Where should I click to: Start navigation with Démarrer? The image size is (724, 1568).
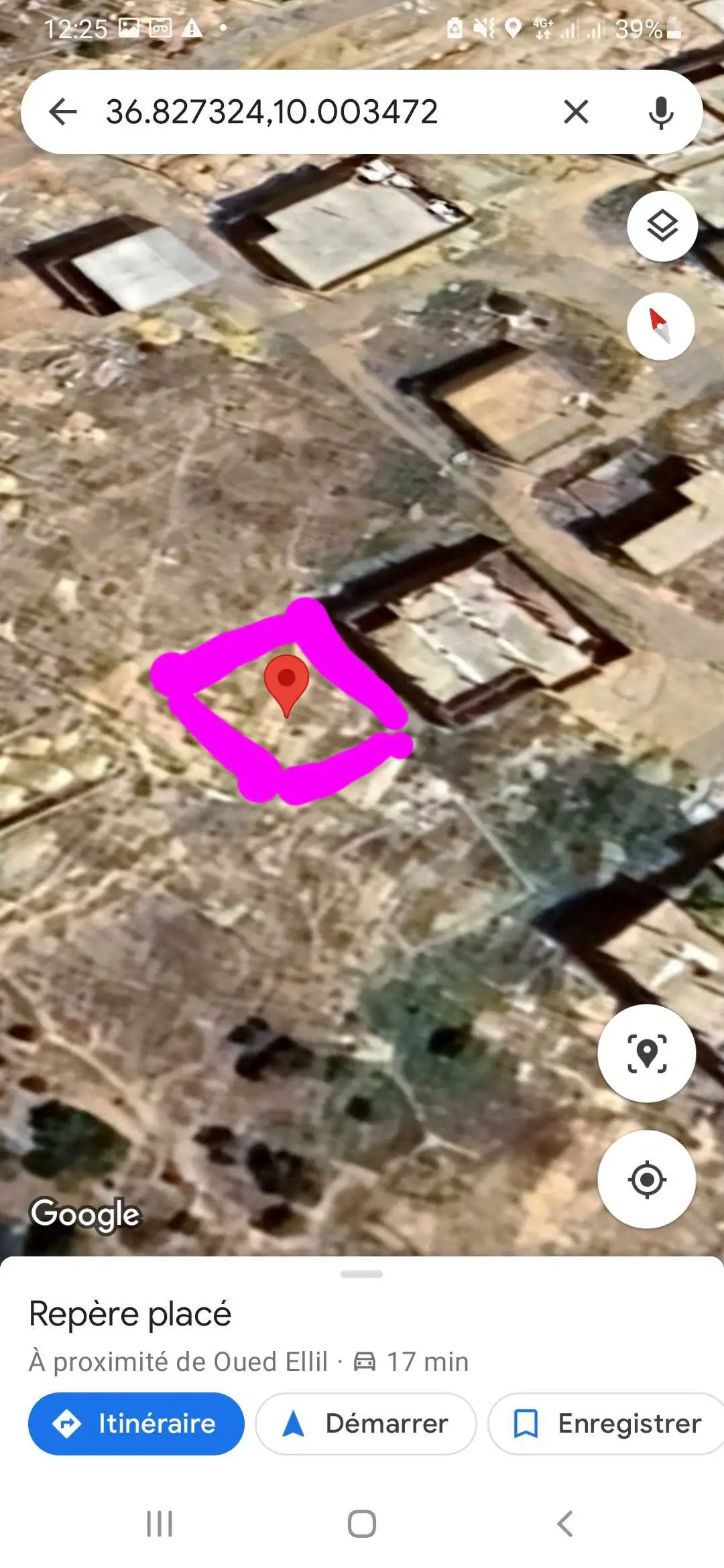click(366, 1423)
